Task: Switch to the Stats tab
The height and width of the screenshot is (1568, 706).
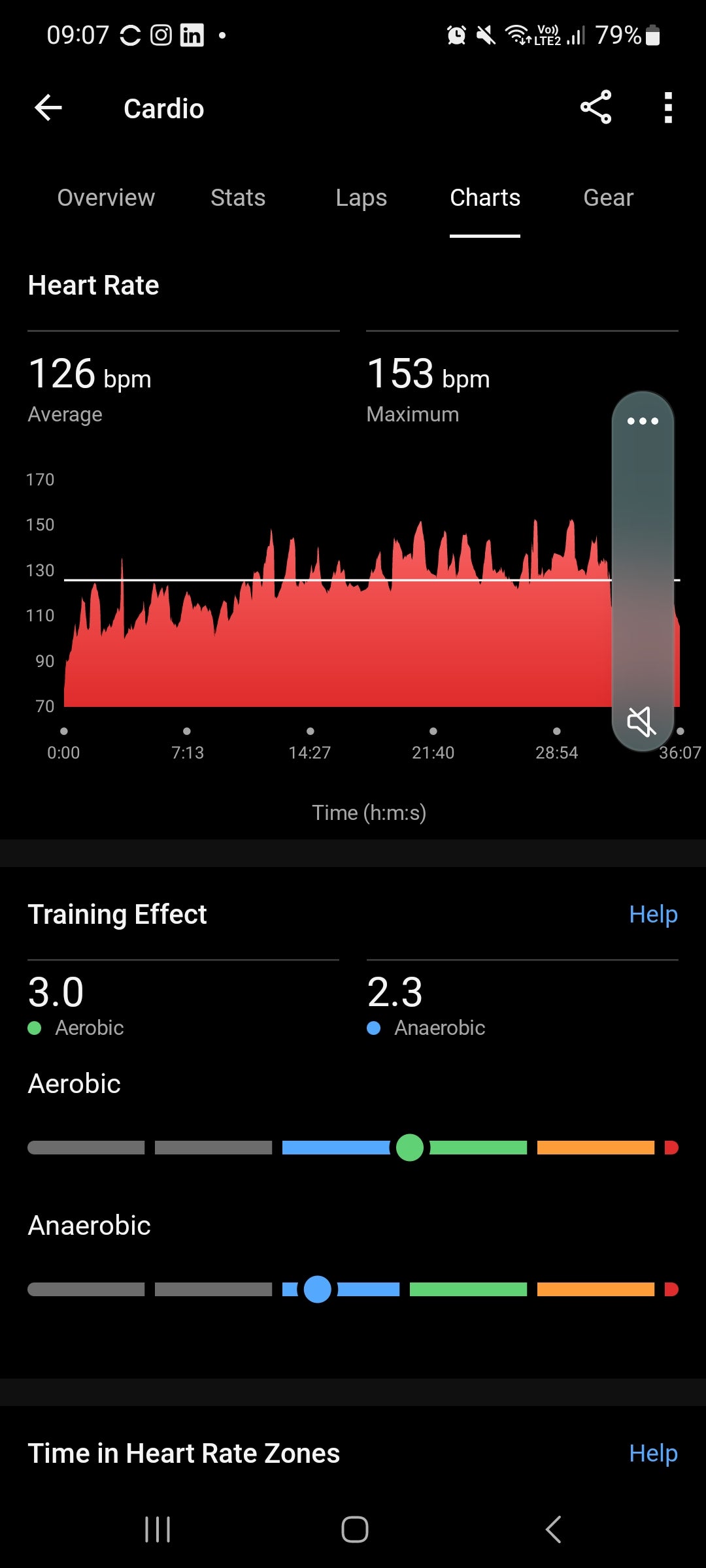Action: click(238, 197)
